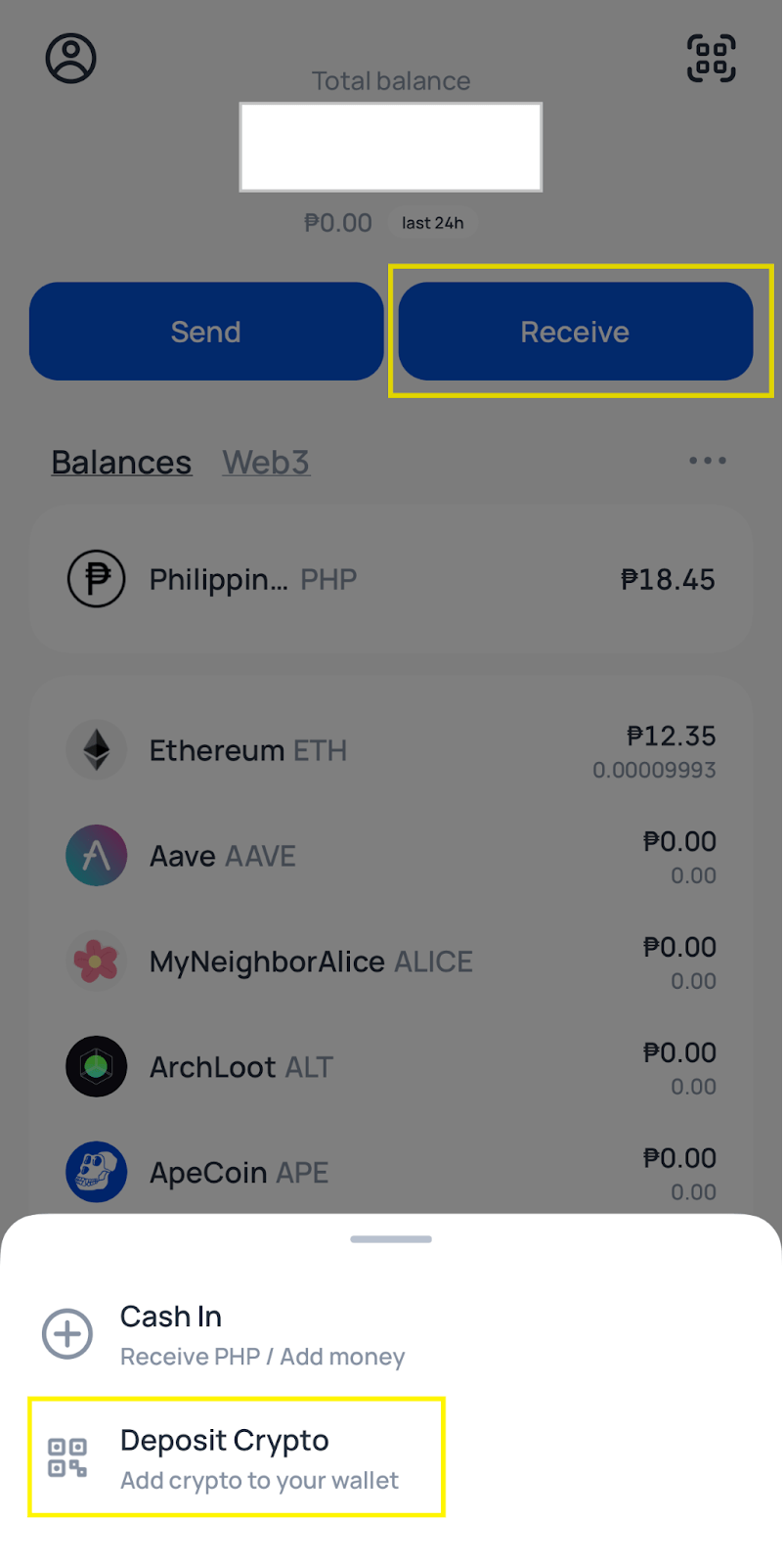Screen dimensions: 784x1565
Task: Collapse the bottom sheet drag handle
Action: 391,1238
